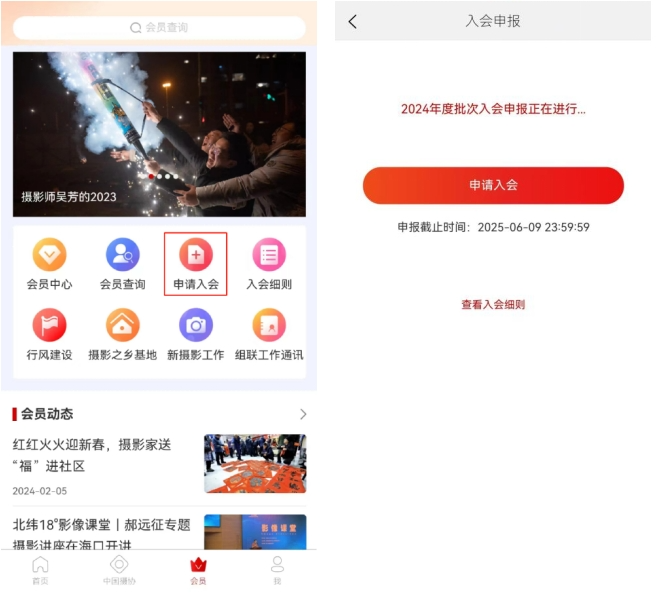This screenshot has height=600, width=656.
Task: Switch to the 我 tab
Action: tap(277, 570)
